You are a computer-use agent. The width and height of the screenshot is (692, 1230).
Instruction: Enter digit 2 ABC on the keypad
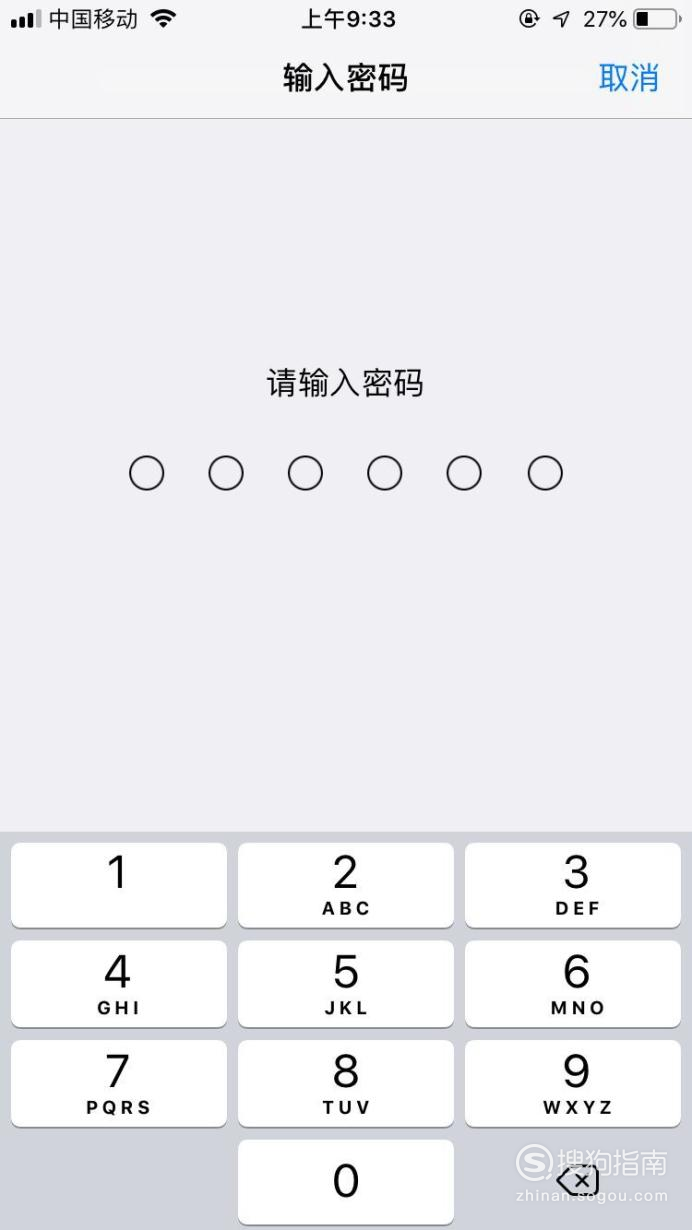pyautogui.click(x=346, y=885)
